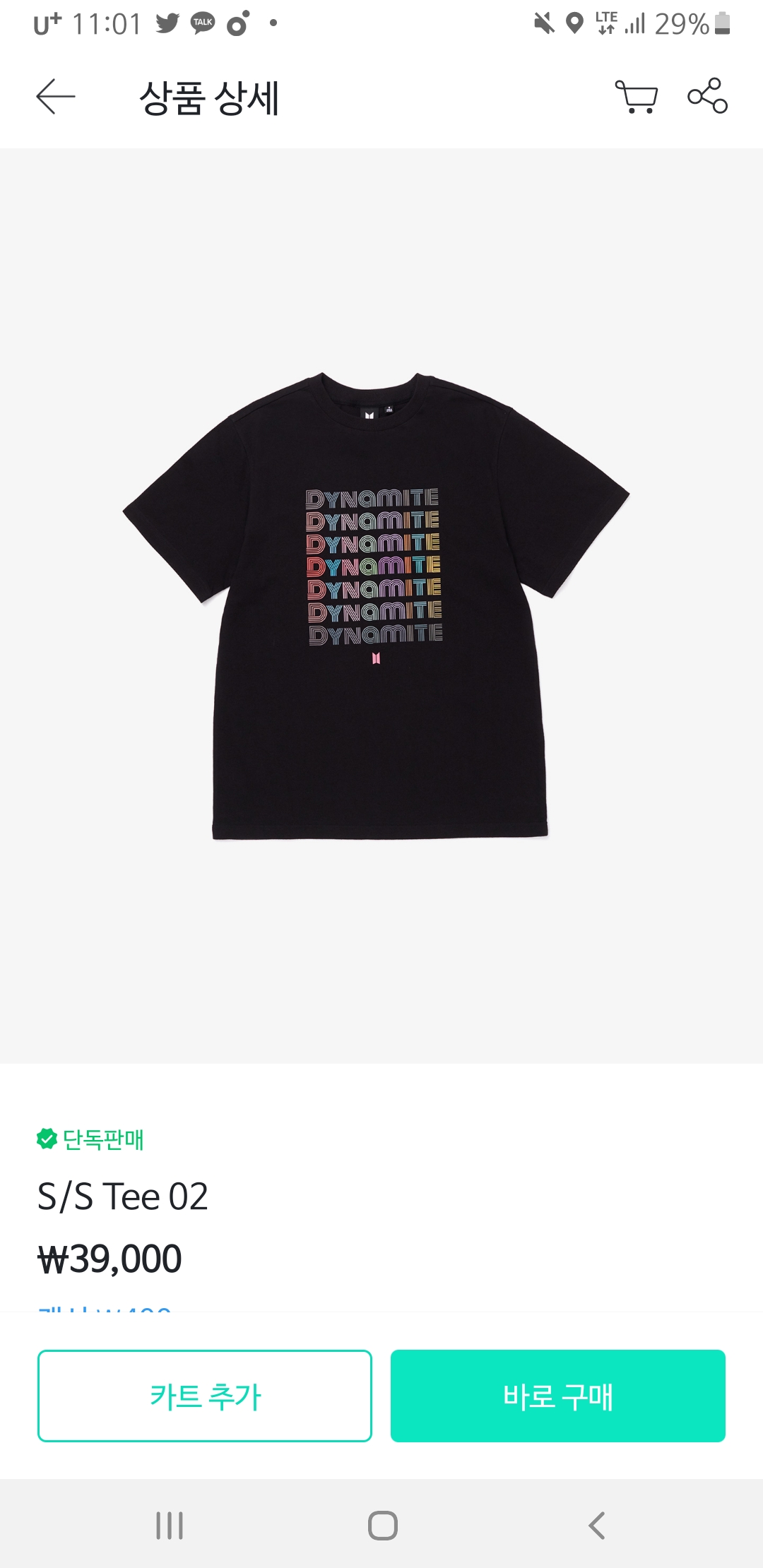Tap the KakaoTalk notification icon
Image resolution: width=763 pixels, height=1568 pixels.
tap(203, 23)
